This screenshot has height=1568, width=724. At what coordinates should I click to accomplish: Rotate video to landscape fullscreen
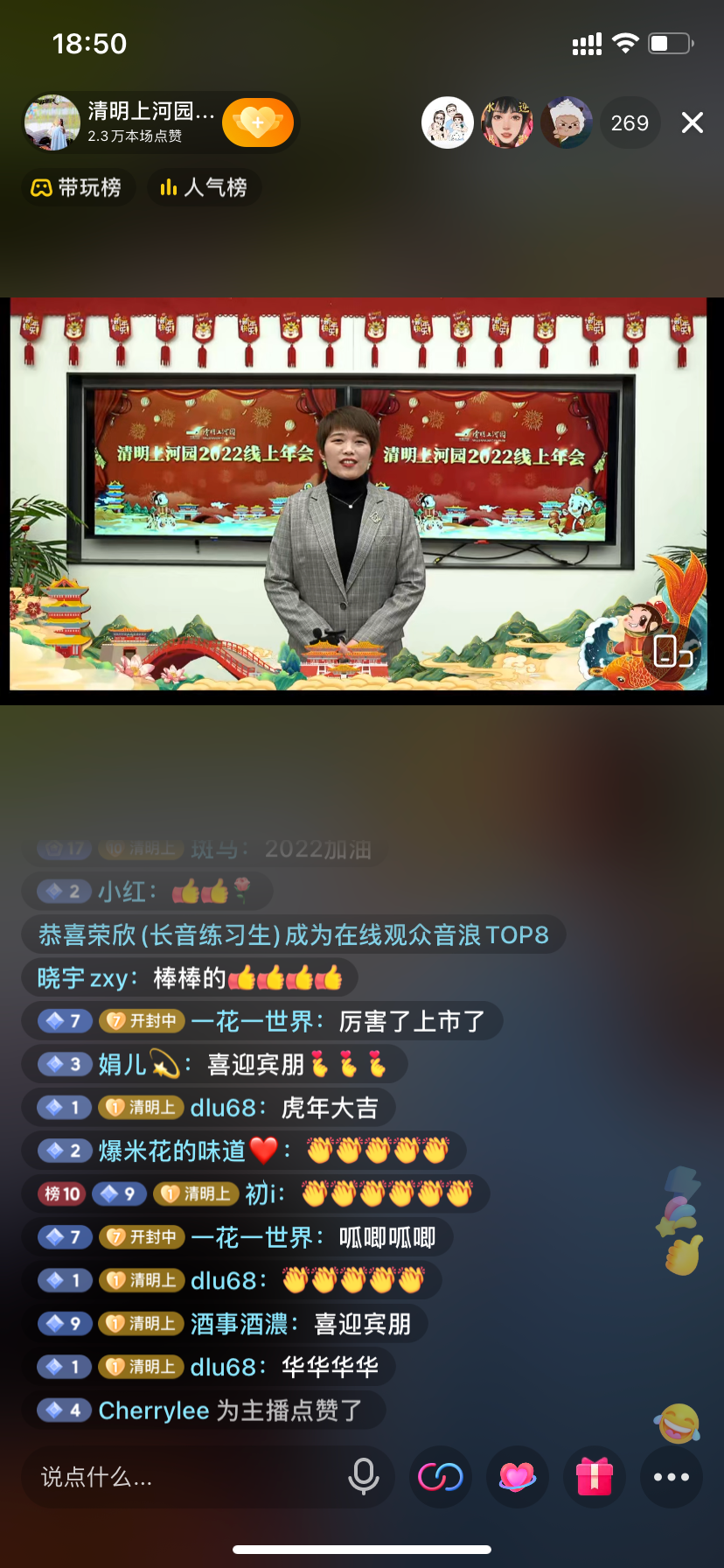673,652
